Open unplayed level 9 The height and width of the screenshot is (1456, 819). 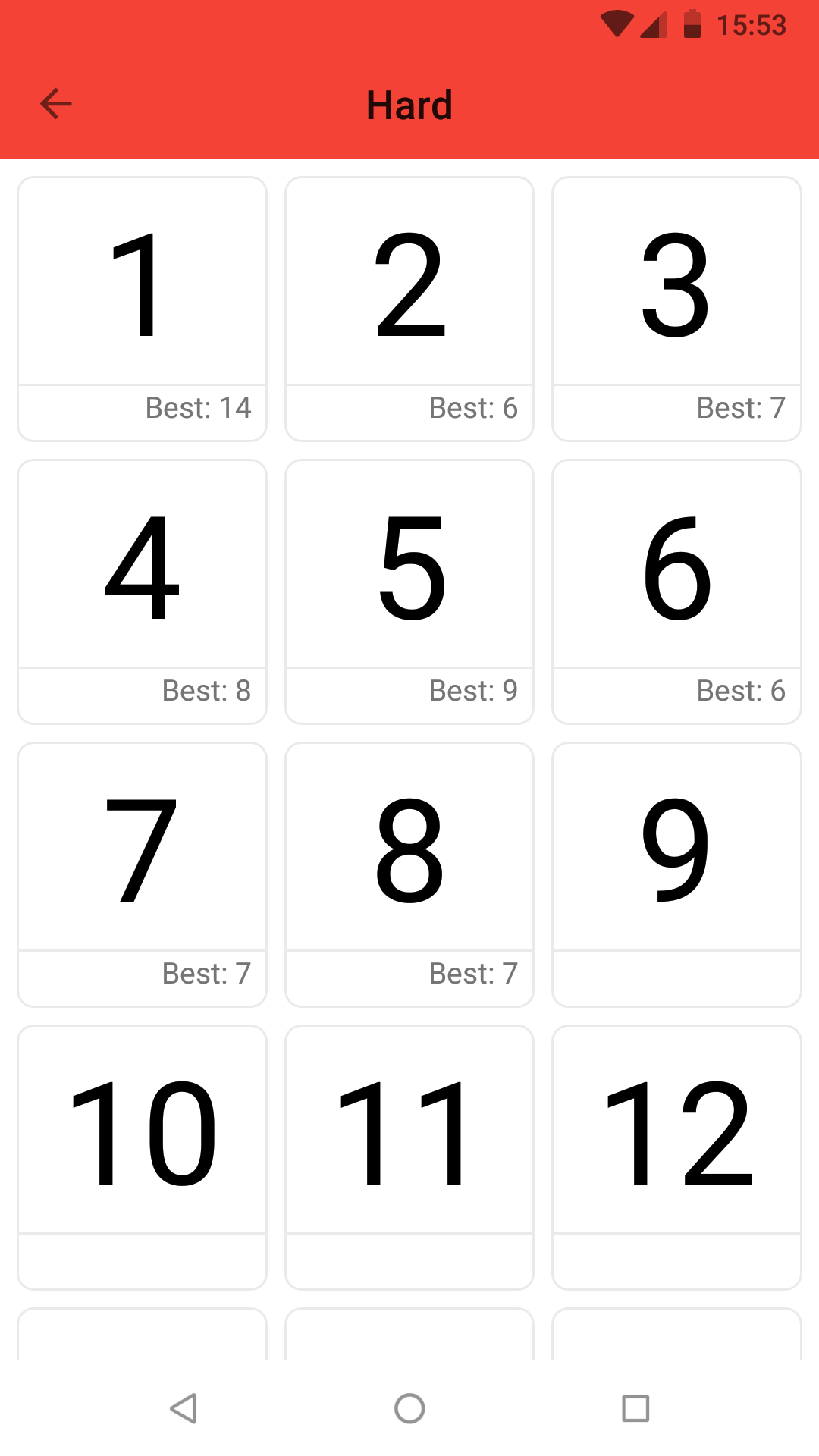pyautogui.click(x=676, y=873)
